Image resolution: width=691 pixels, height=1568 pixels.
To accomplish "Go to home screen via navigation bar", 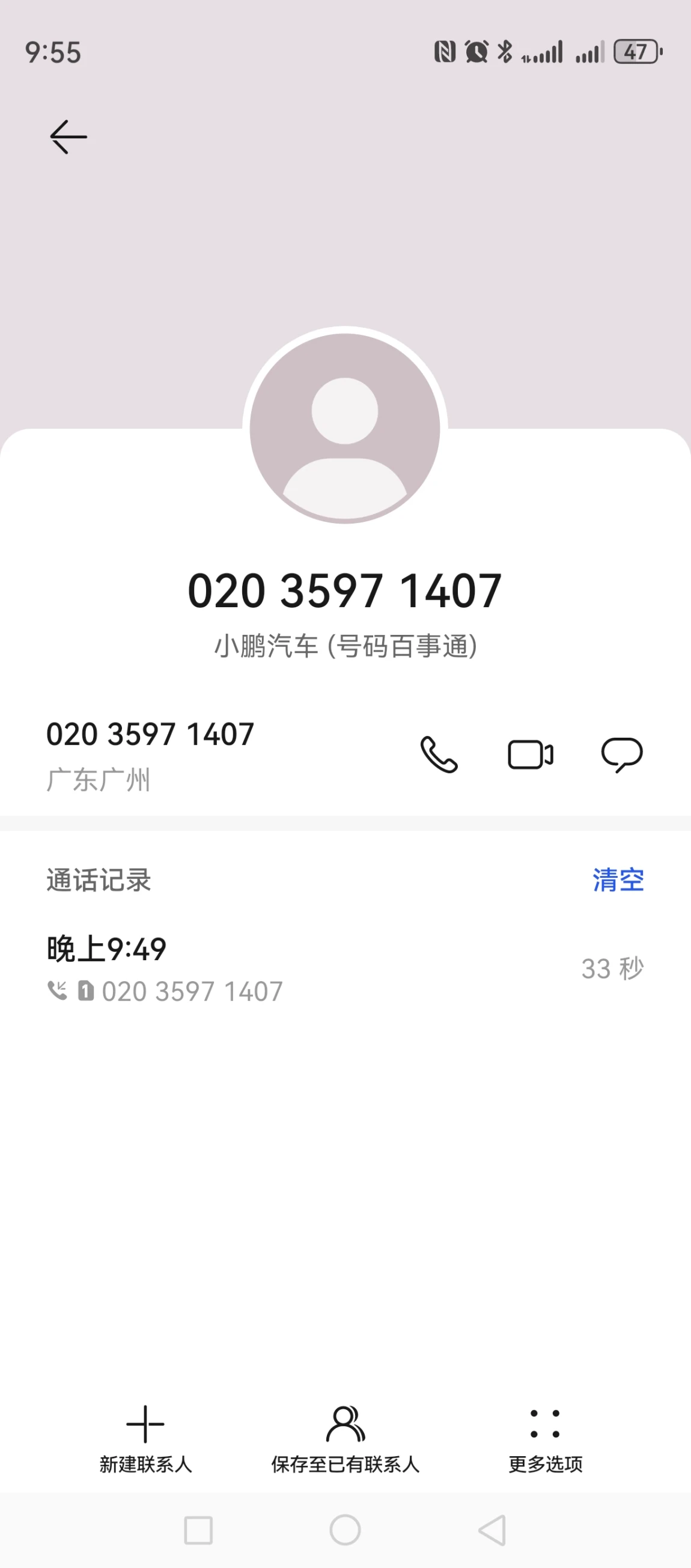I will click(345, 1530).
